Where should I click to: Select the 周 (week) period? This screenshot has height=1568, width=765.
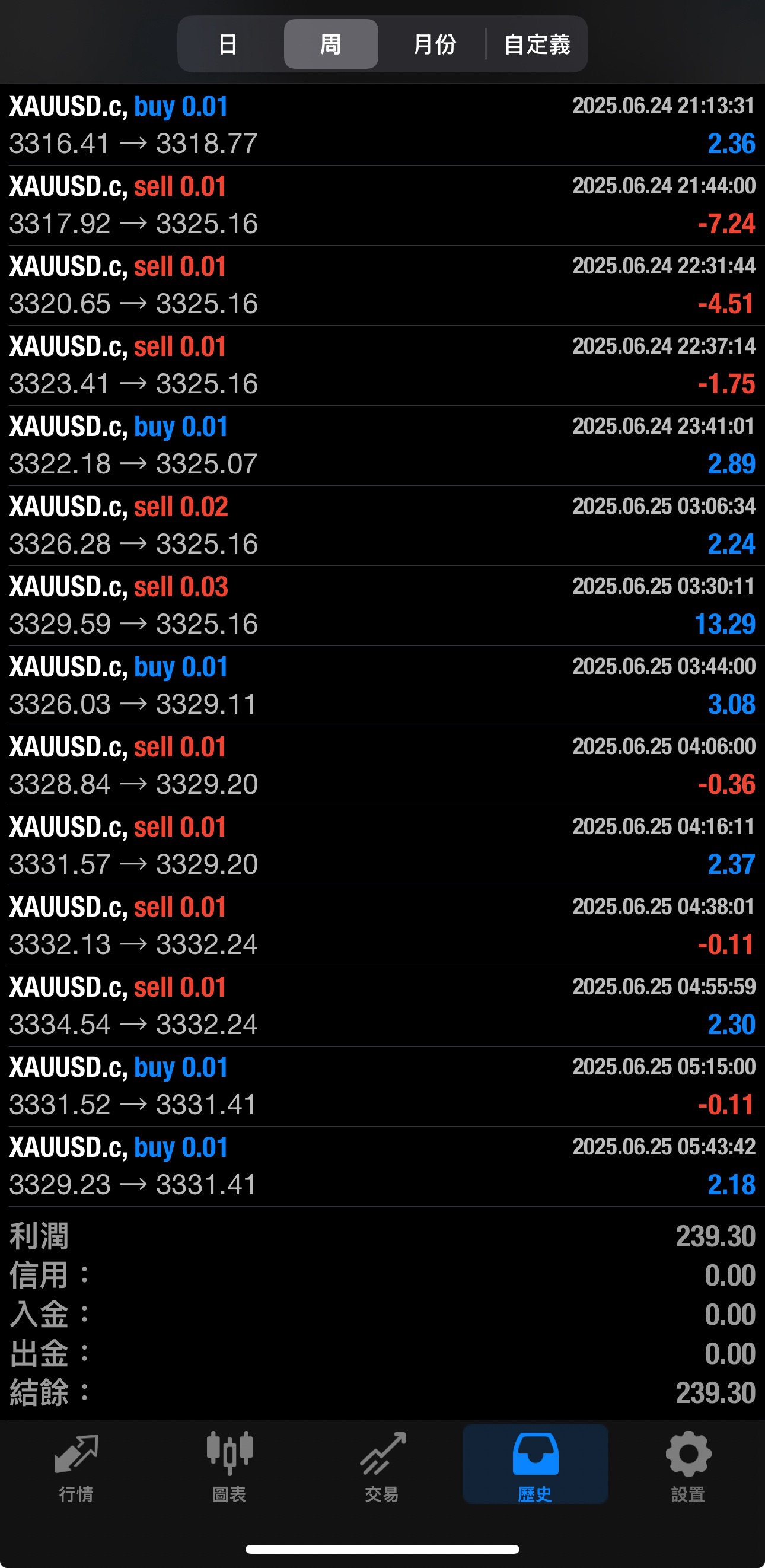(x=330, y=44)
